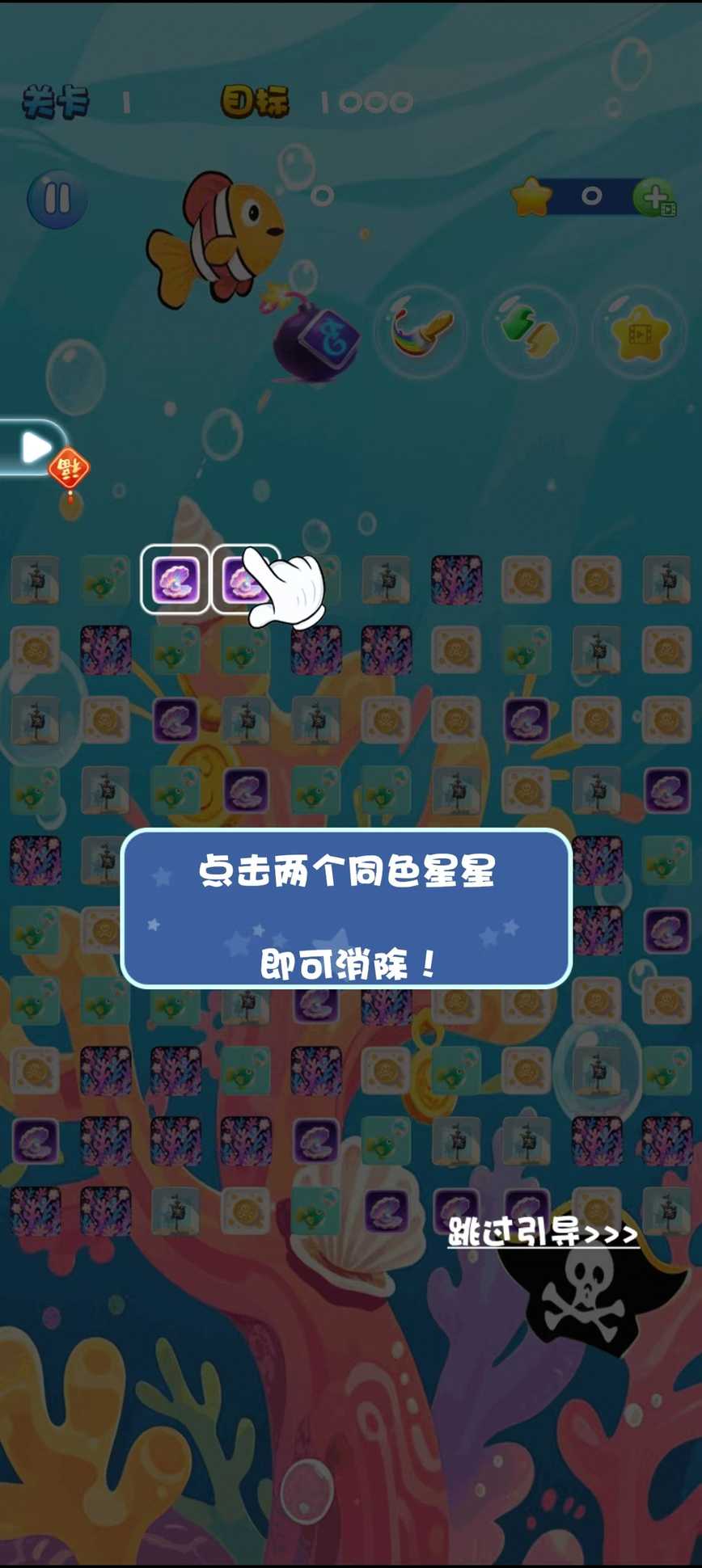The width and height of the screenshot is (702, 1568).
Task: Tap the first highlighted purple shell tile
Action: pos(175,580)
